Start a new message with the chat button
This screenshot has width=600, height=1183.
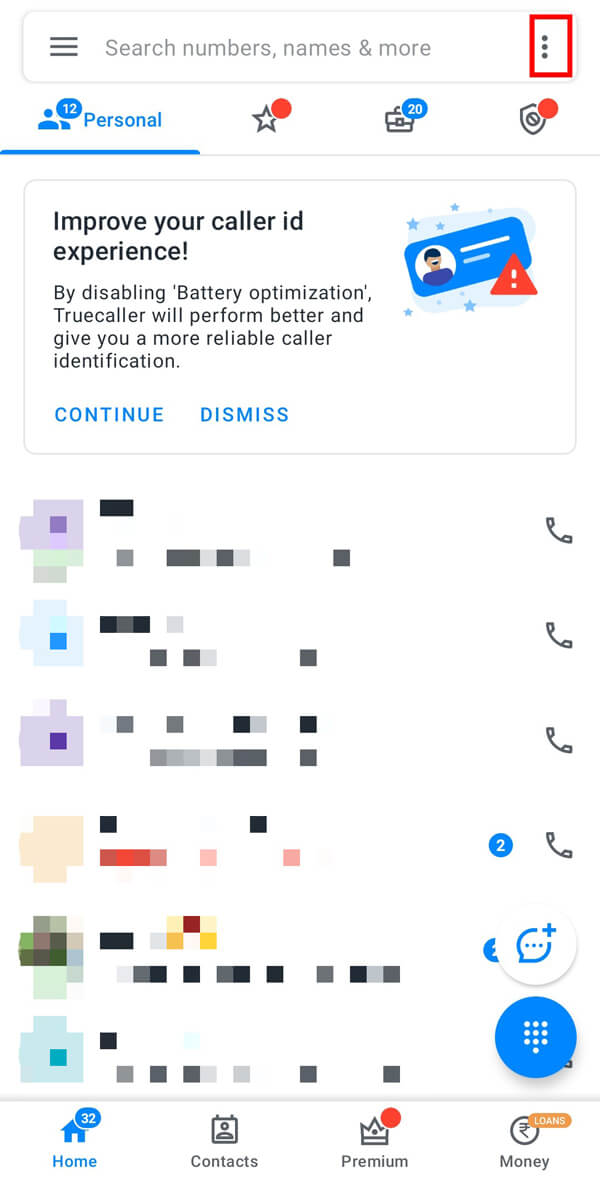click(x=536, y=945)
